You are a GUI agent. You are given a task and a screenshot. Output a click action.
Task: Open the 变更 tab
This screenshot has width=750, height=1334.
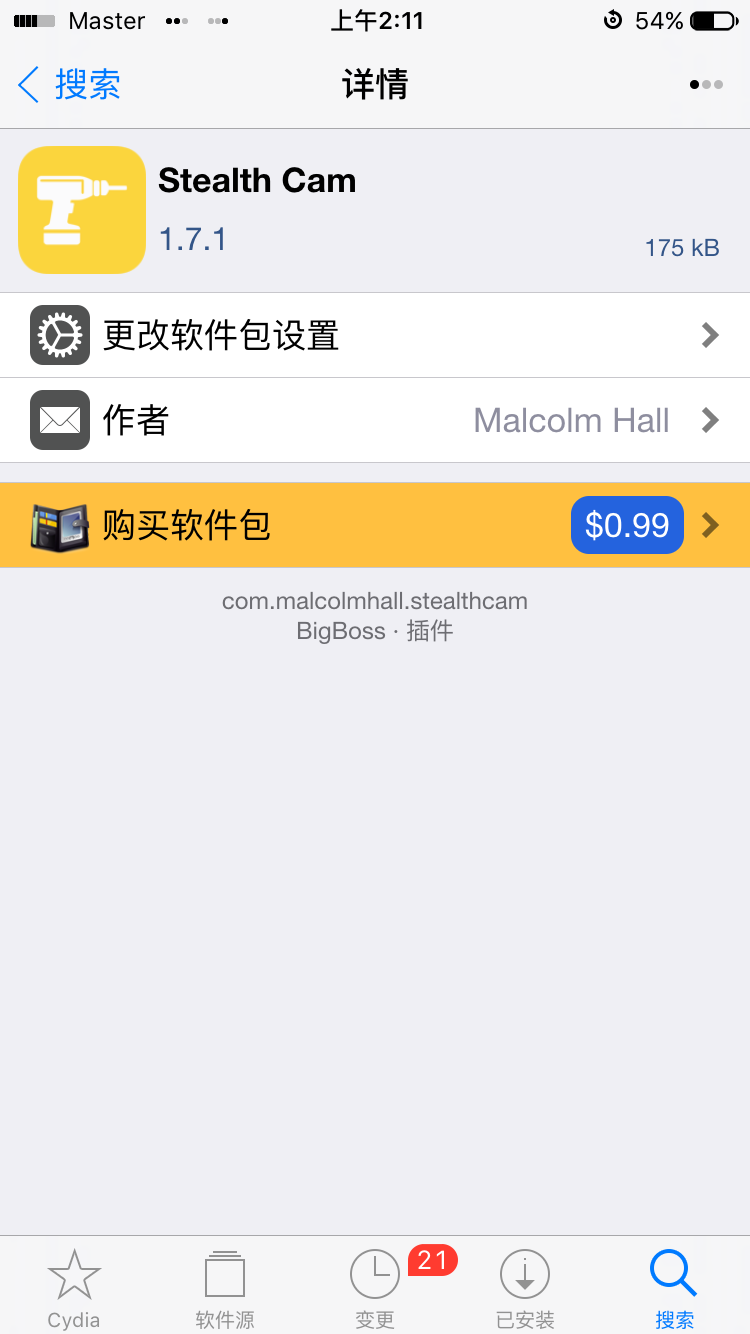coord(375,1288)
